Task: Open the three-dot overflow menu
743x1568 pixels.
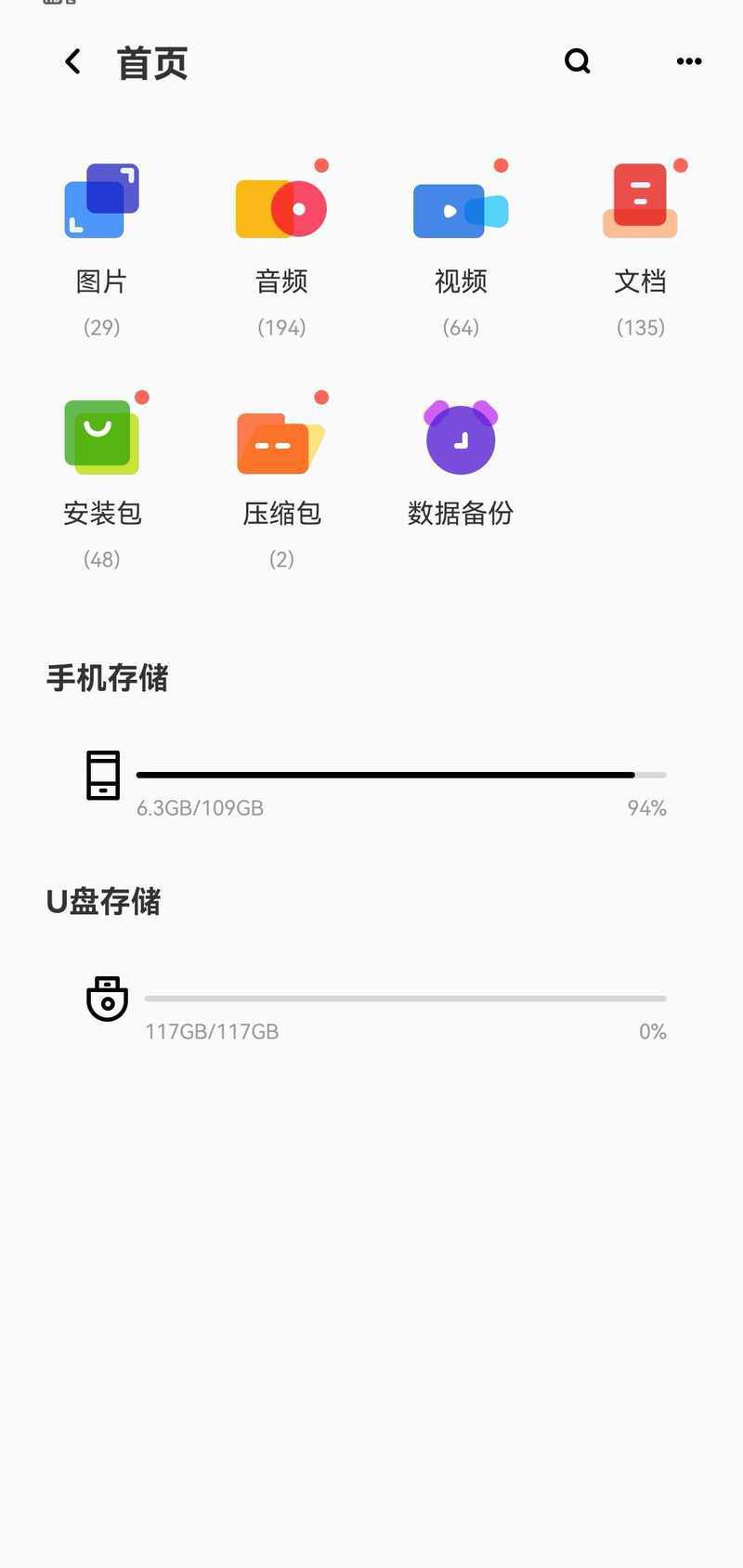Action: coord(688,61)
